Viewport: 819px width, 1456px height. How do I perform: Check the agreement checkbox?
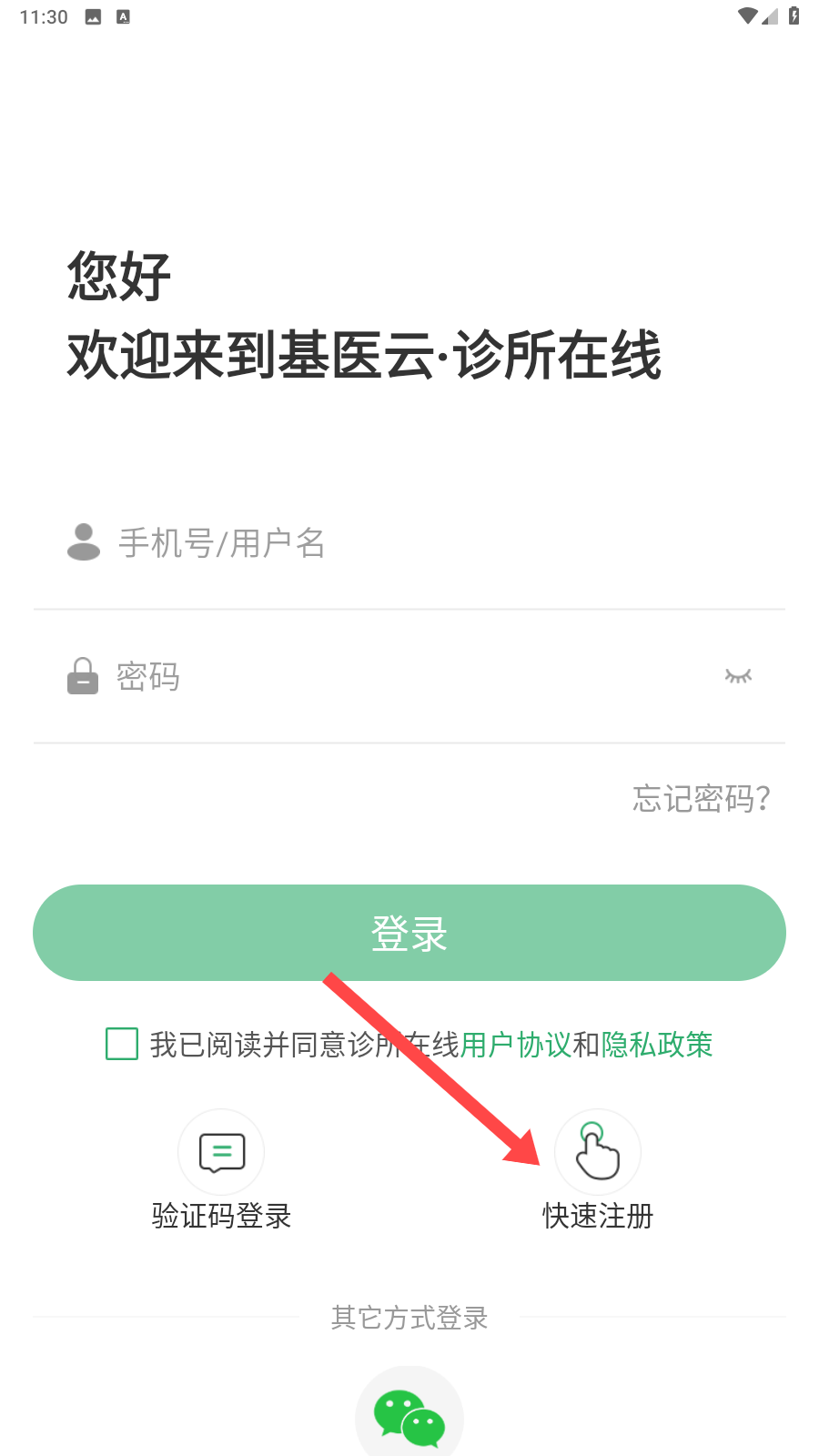click(x=122, y=1044)
